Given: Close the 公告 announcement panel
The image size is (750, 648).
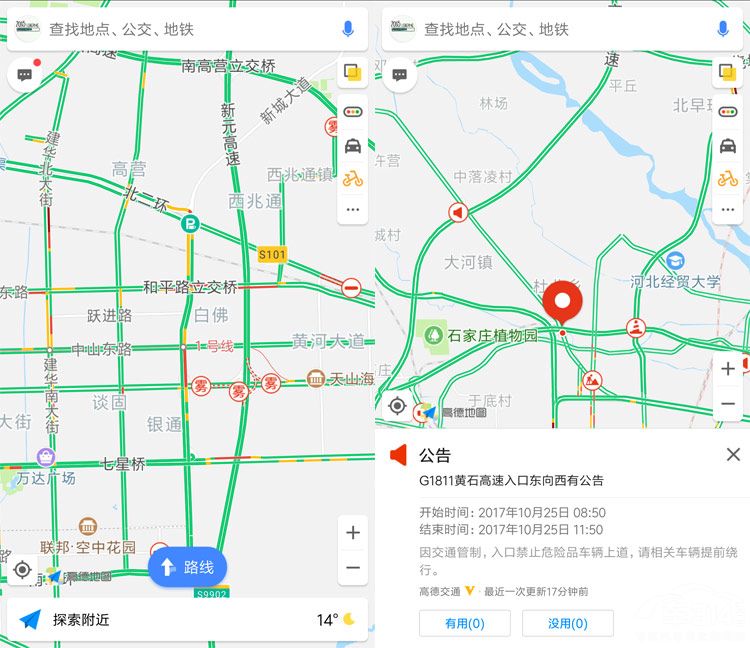Looking at the screenshot, I should pos(733,455).
